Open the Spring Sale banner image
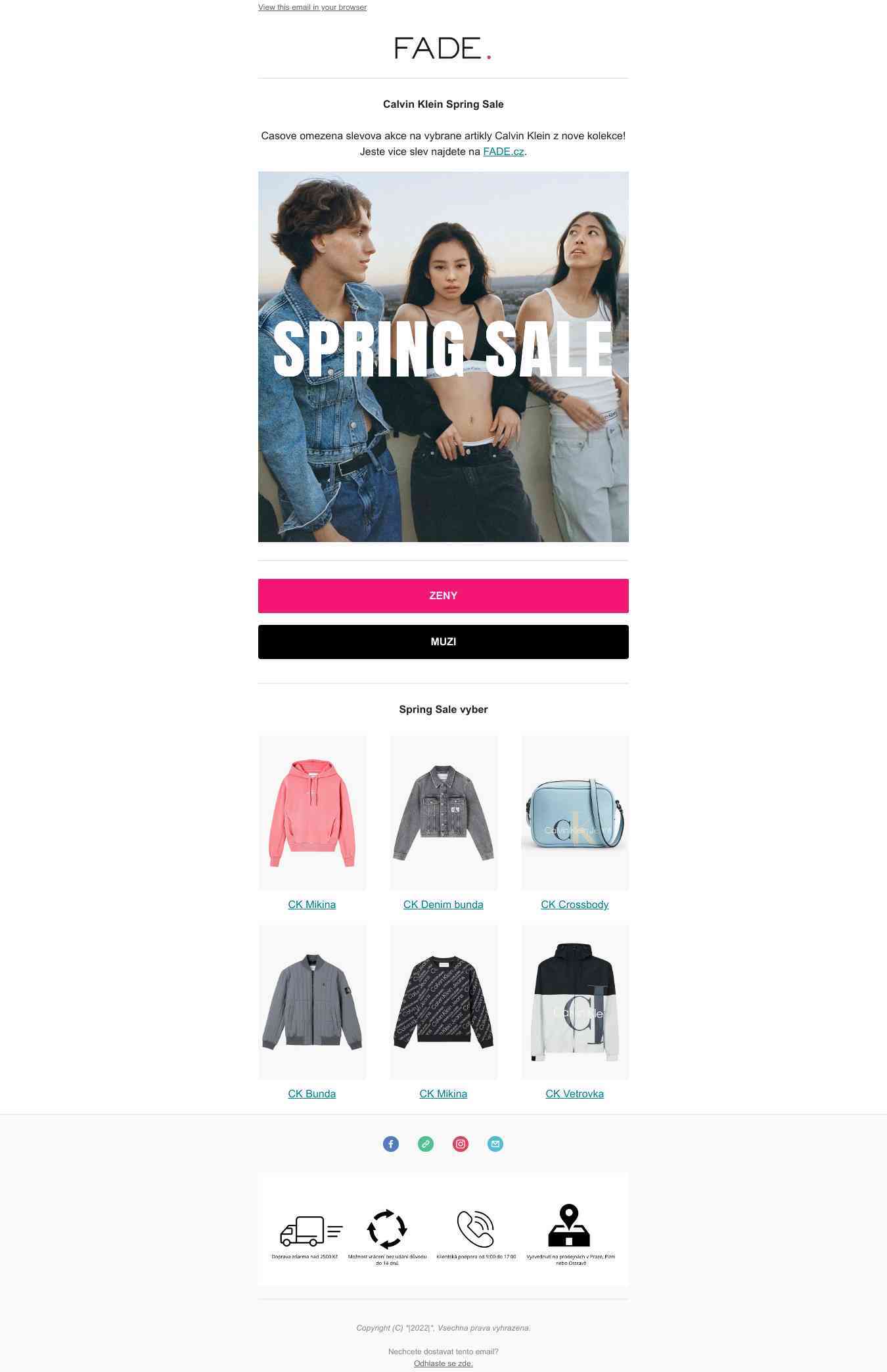This screenshot has width=887, height=1372. [x=443, y=357]
